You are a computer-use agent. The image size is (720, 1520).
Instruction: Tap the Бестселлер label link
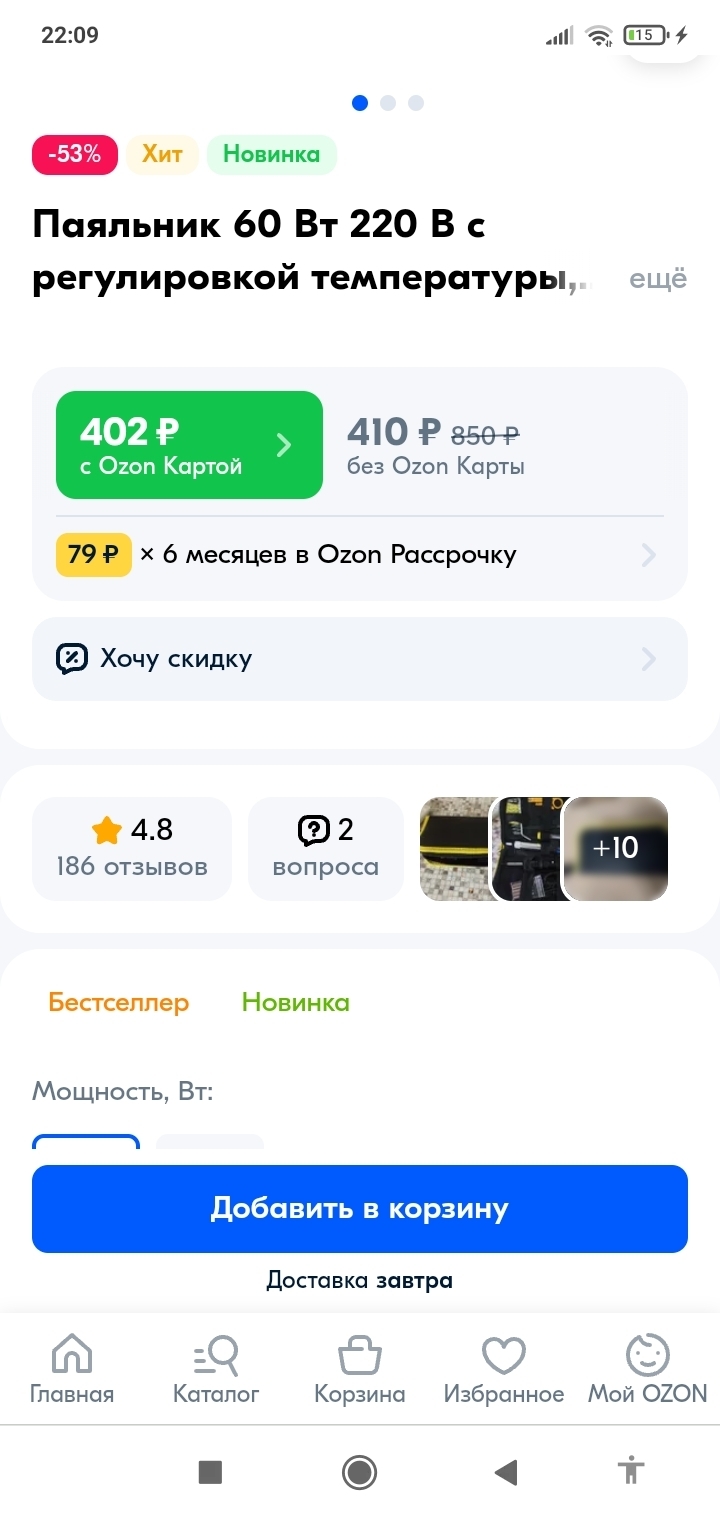tap(119, 1002)
